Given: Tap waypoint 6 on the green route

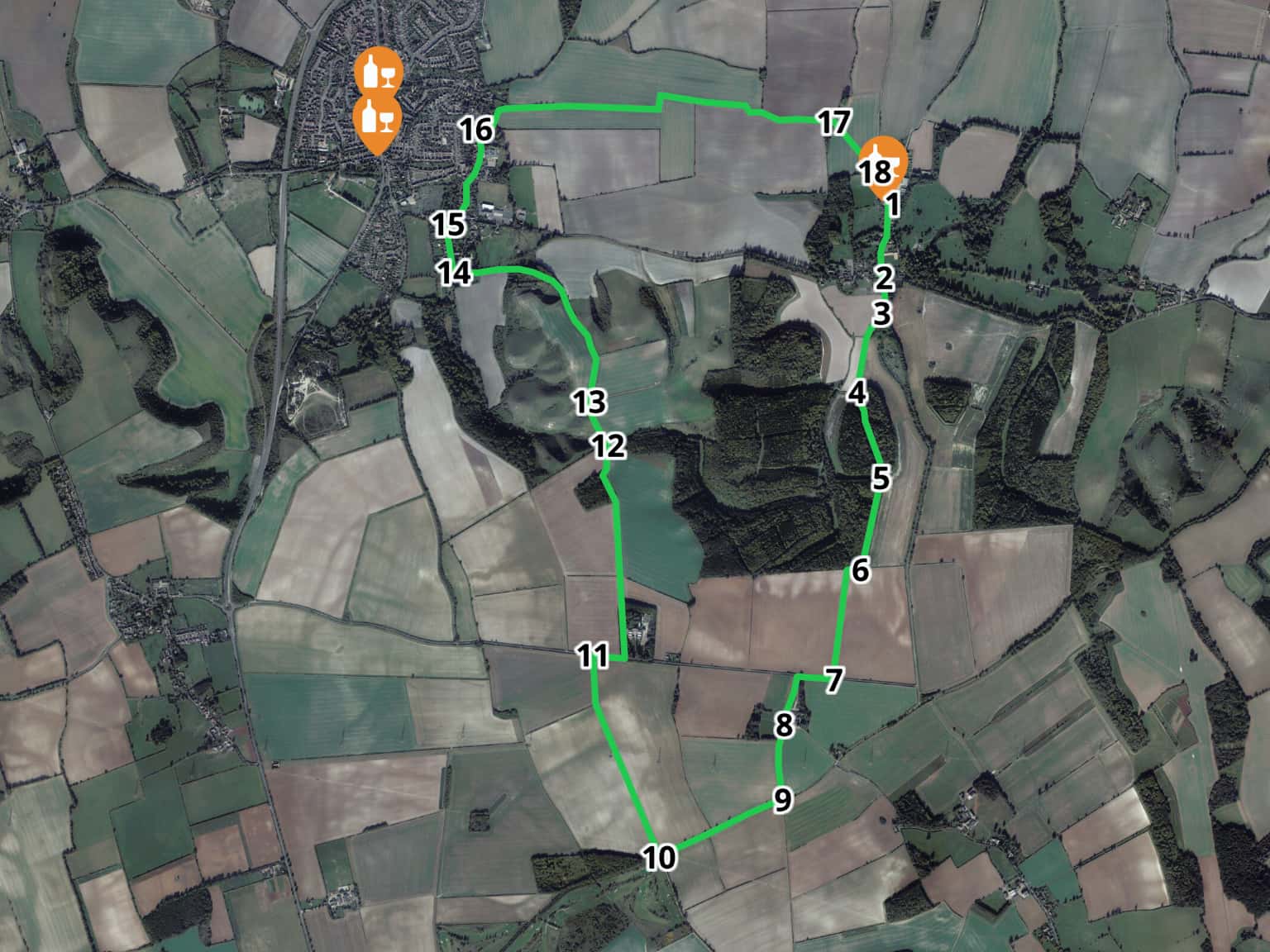Looking at the screenshot, I should (860, 570).
